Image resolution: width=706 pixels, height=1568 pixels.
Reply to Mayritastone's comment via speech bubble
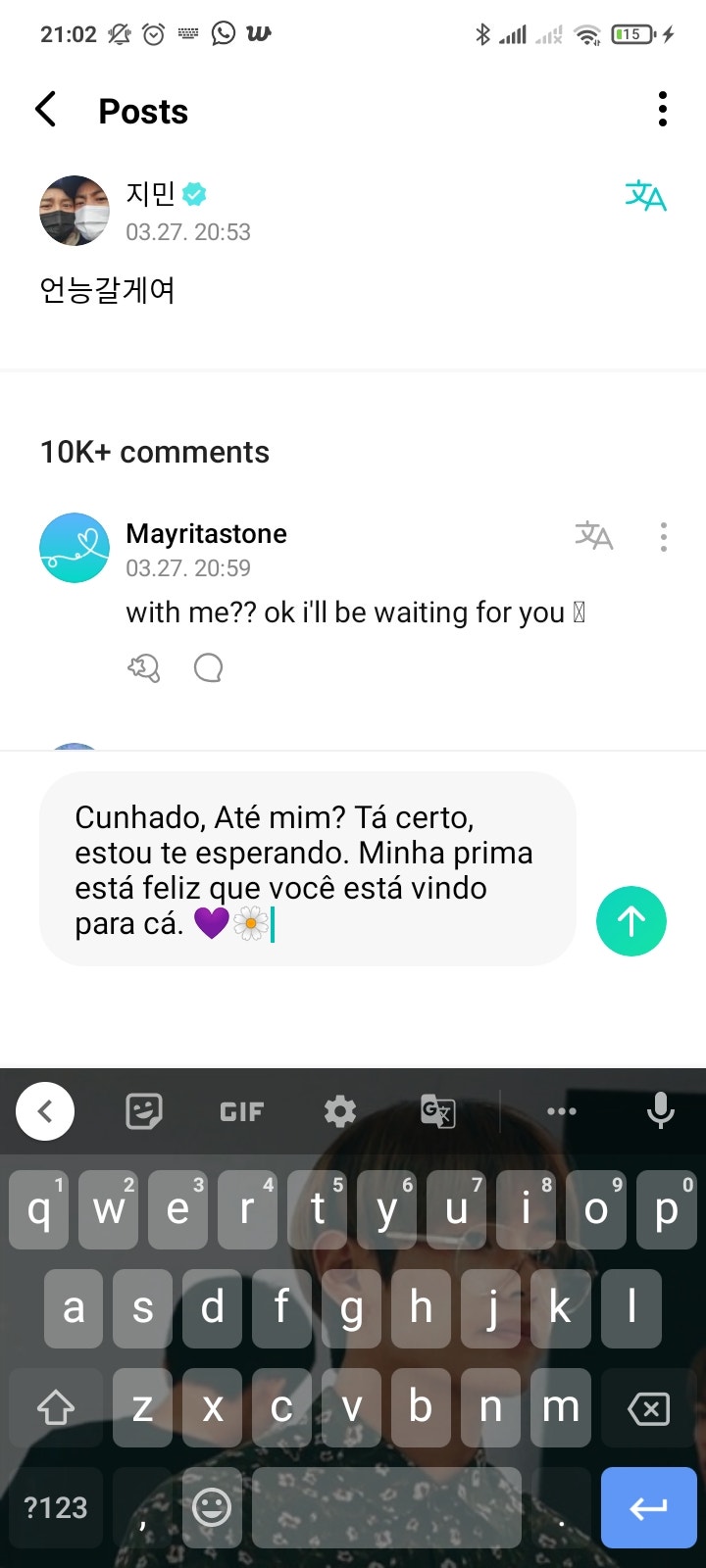click(209, 667)
